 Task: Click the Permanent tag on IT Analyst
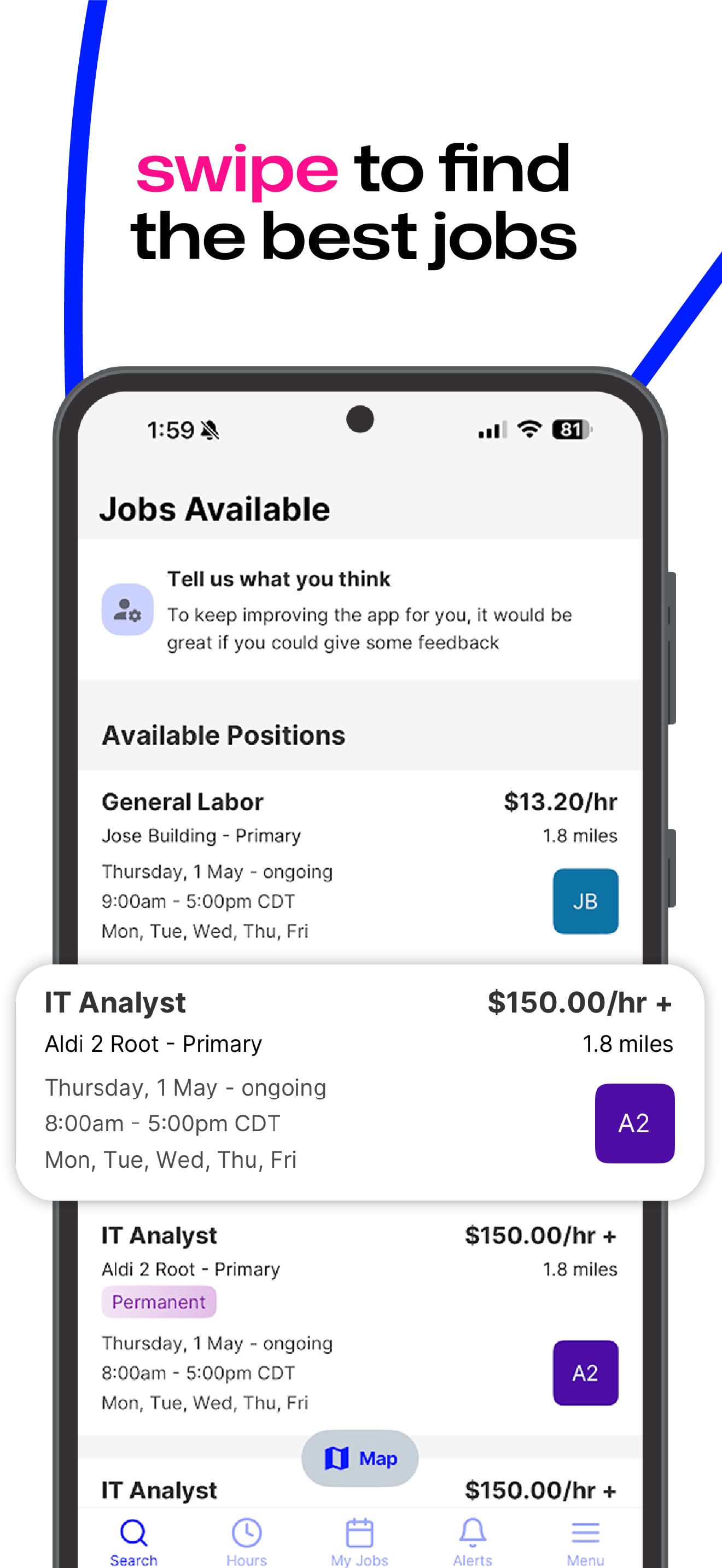[x=159, y=1302]
